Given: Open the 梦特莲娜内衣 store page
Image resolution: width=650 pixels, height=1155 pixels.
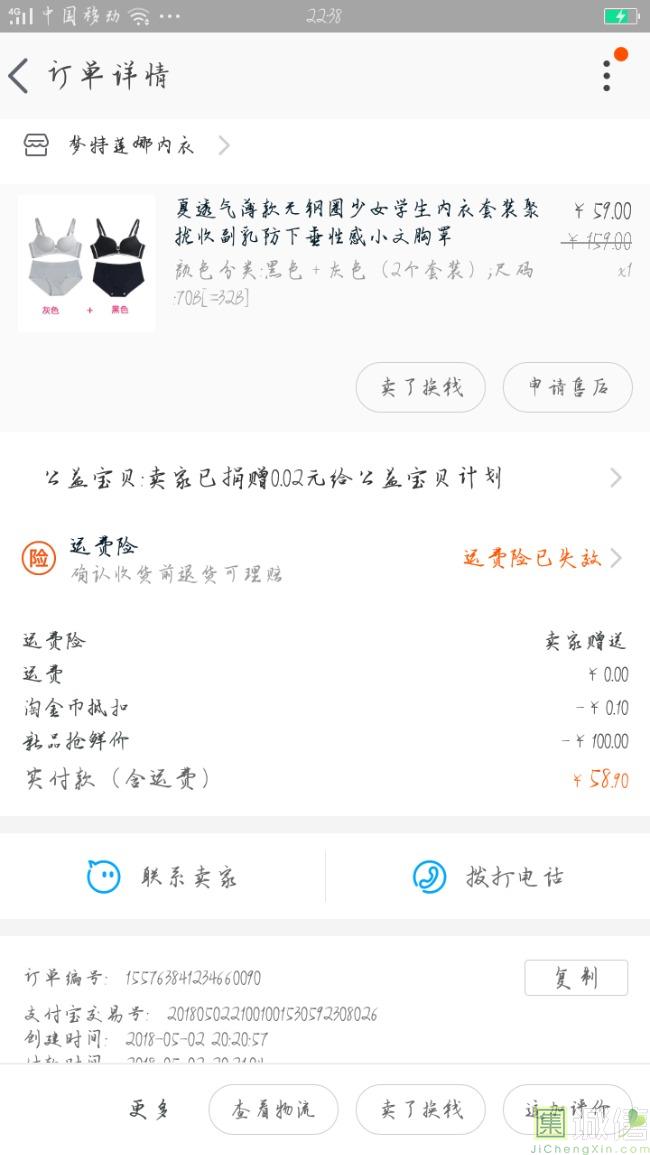Looking at the screenshot, I should tap(130, 146).
